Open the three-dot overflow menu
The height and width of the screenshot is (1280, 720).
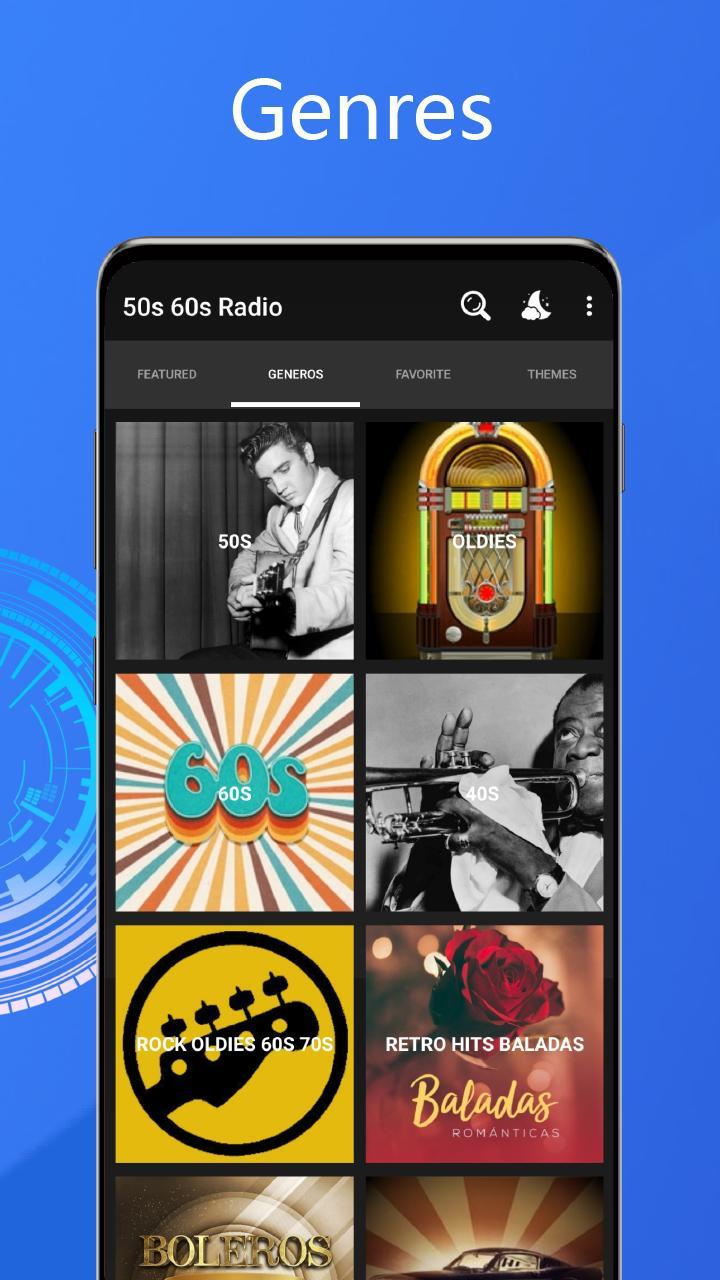pos(588,306)
